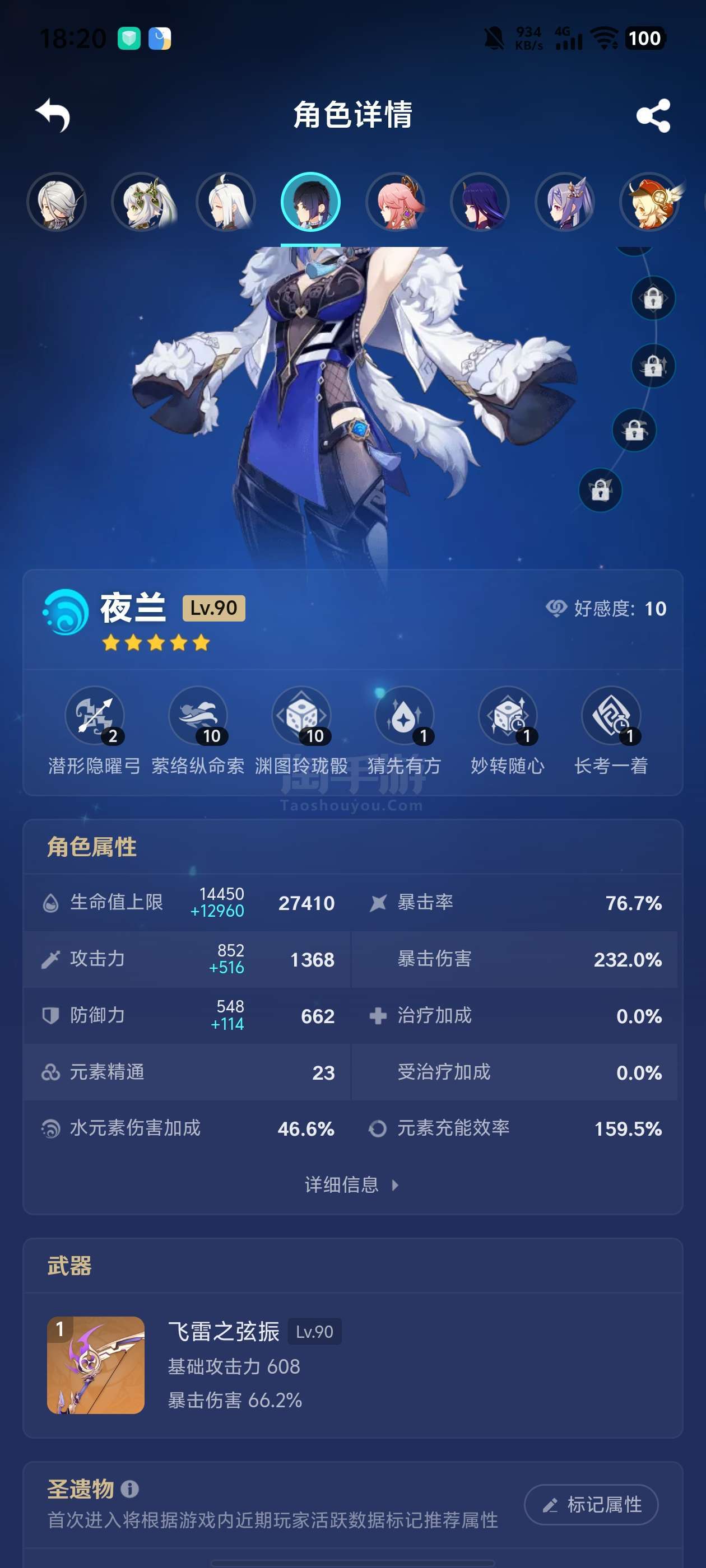Select the first gray-haired character avatar
Viewport: 706px width, 1568px height.
[x=57, y=202]
